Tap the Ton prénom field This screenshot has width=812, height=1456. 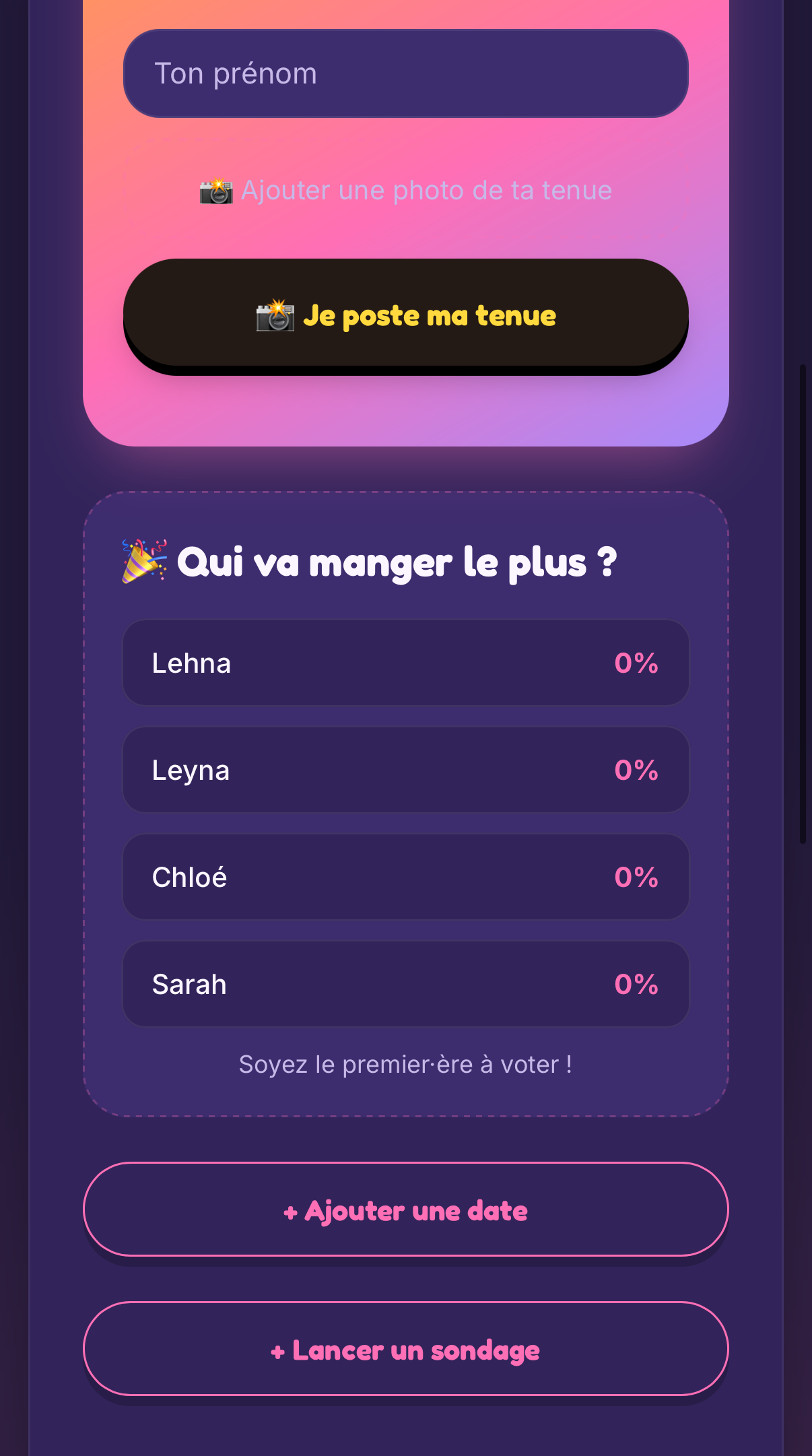(x=405, y=73)
